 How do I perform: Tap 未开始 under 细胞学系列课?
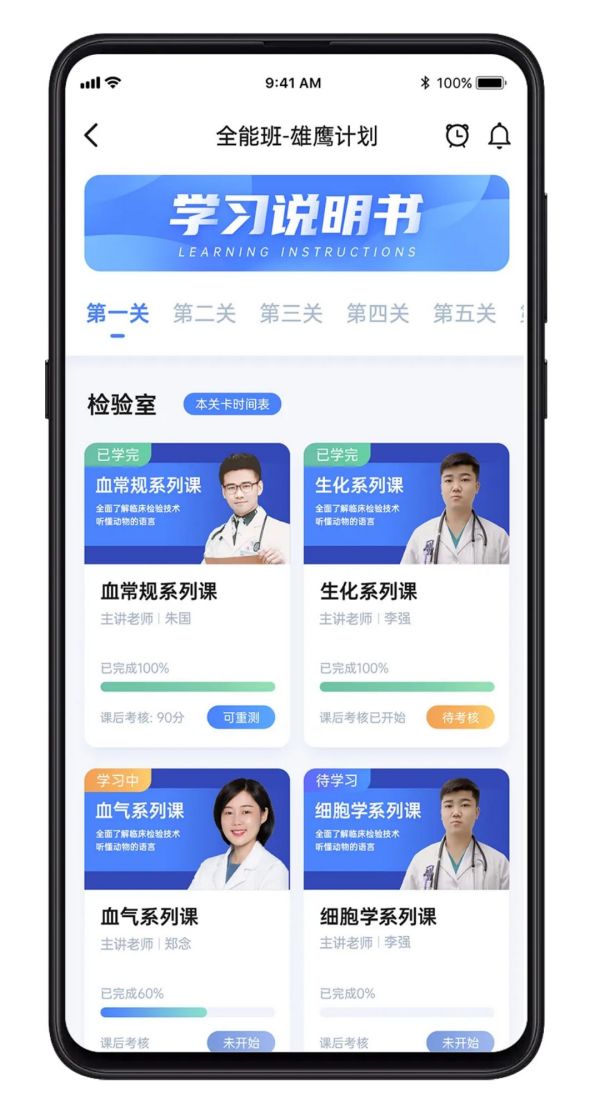click(x=460, y=1042)
